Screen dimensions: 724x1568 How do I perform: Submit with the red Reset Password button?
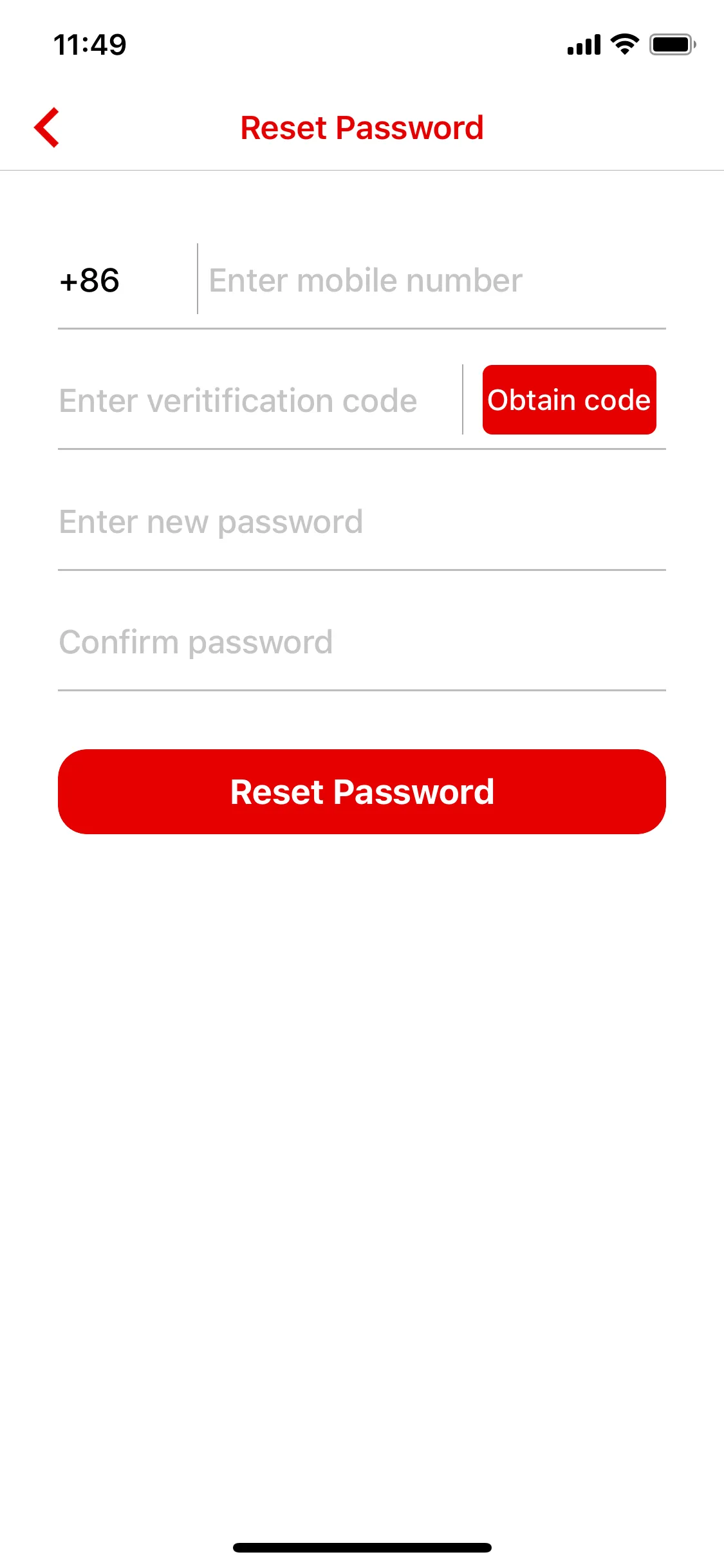coord(362,792)
